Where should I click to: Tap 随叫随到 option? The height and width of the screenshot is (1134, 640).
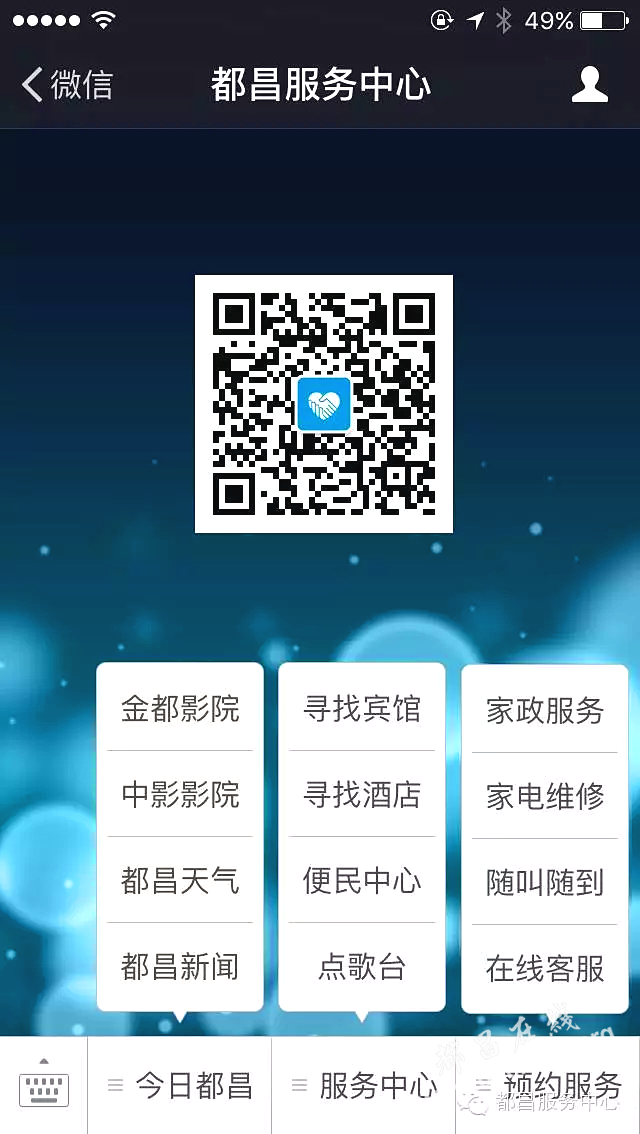545,882
